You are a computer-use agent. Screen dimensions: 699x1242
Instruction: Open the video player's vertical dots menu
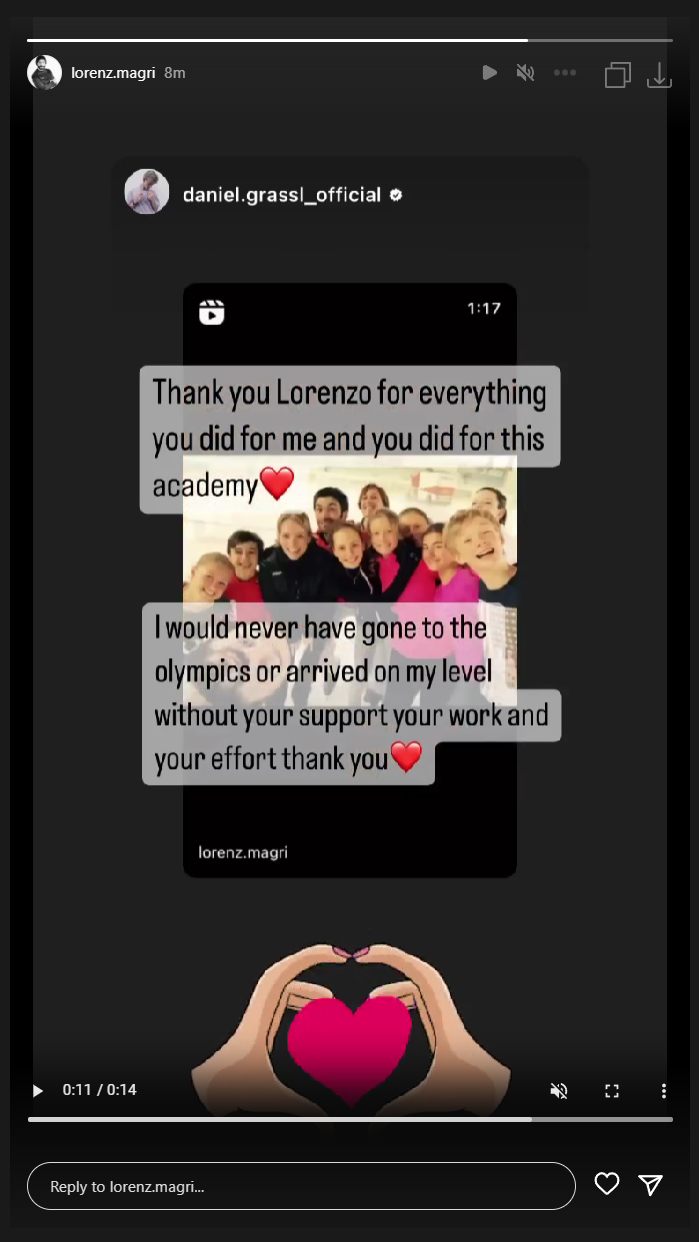click(x=663, y=1090)
